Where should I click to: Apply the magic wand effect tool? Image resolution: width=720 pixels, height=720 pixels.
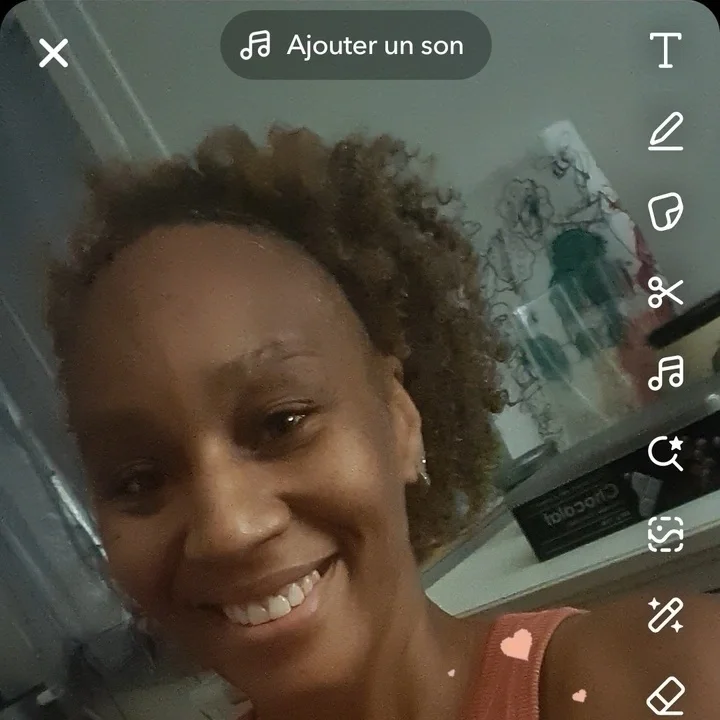[665, 615]
